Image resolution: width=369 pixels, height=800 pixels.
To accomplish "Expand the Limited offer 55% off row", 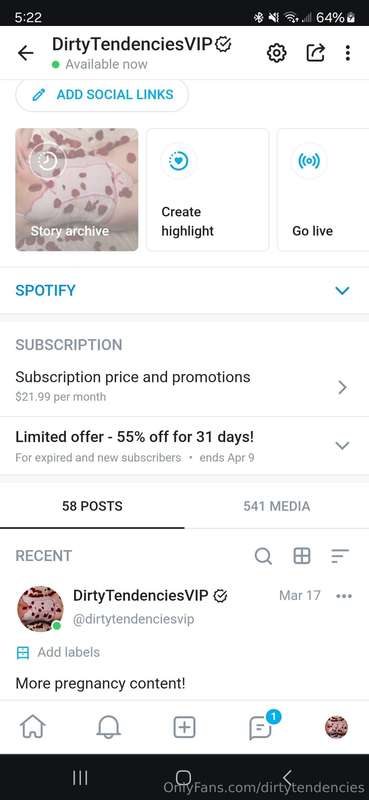I will [x=184, y=445].
